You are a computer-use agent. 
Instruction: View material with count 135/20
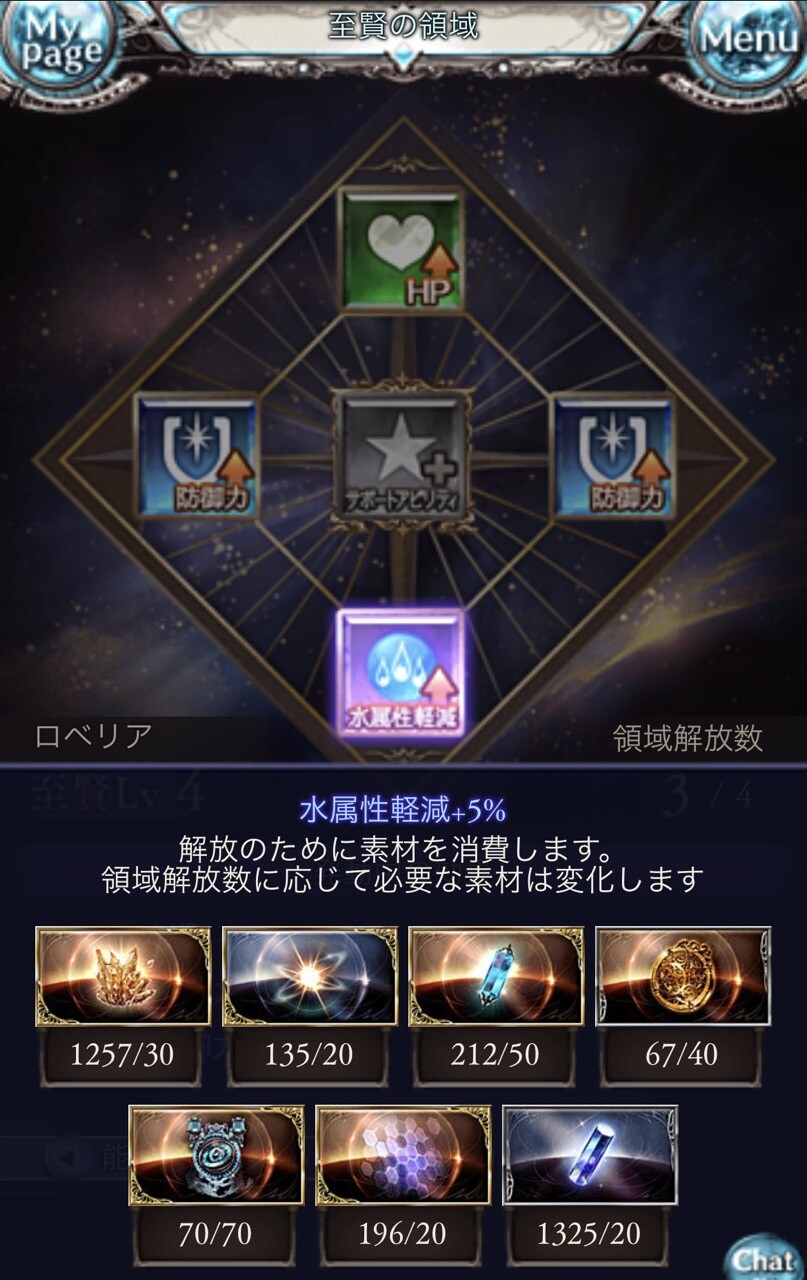click(309, 977)
